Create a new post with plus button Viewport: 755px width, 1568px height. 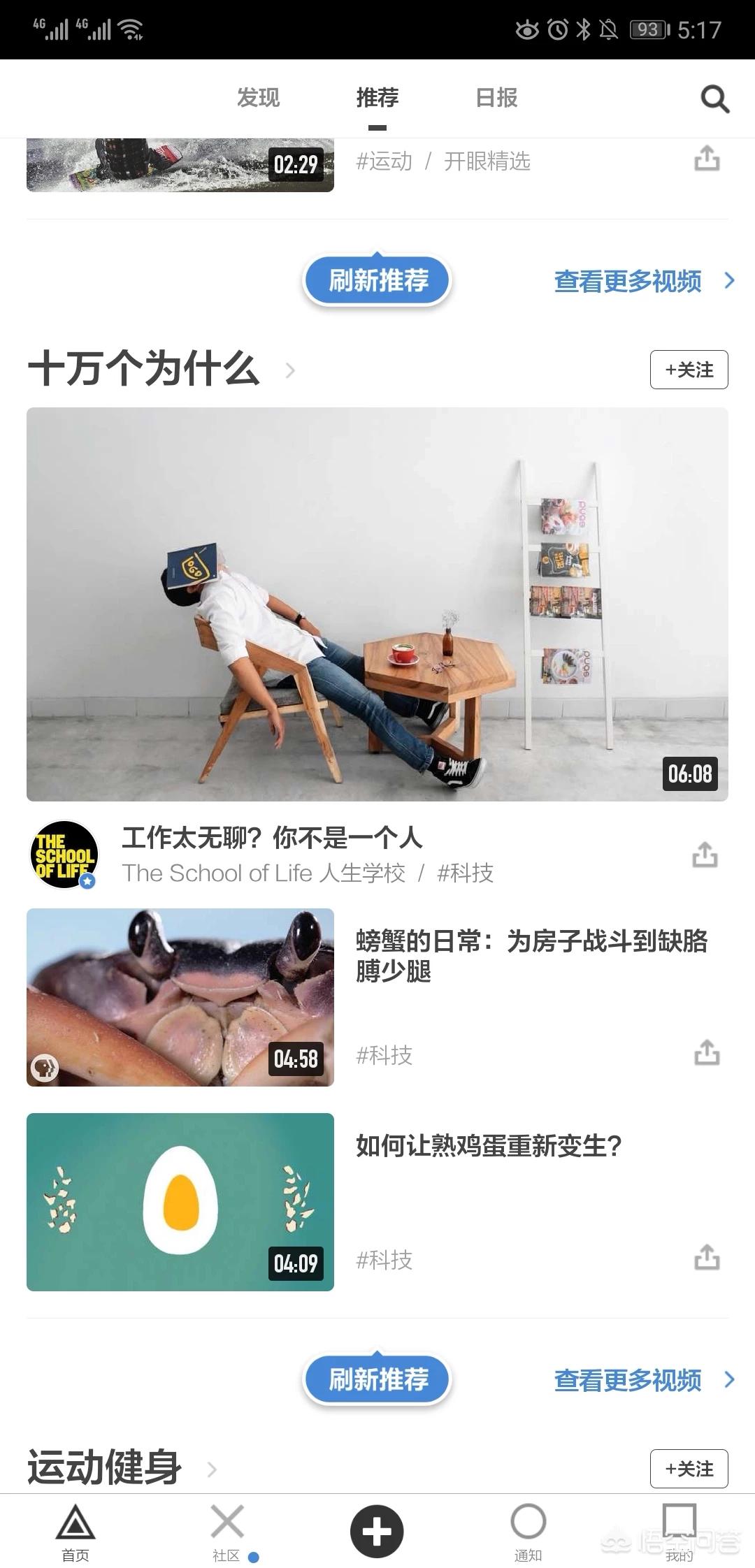coord(377,1531)
